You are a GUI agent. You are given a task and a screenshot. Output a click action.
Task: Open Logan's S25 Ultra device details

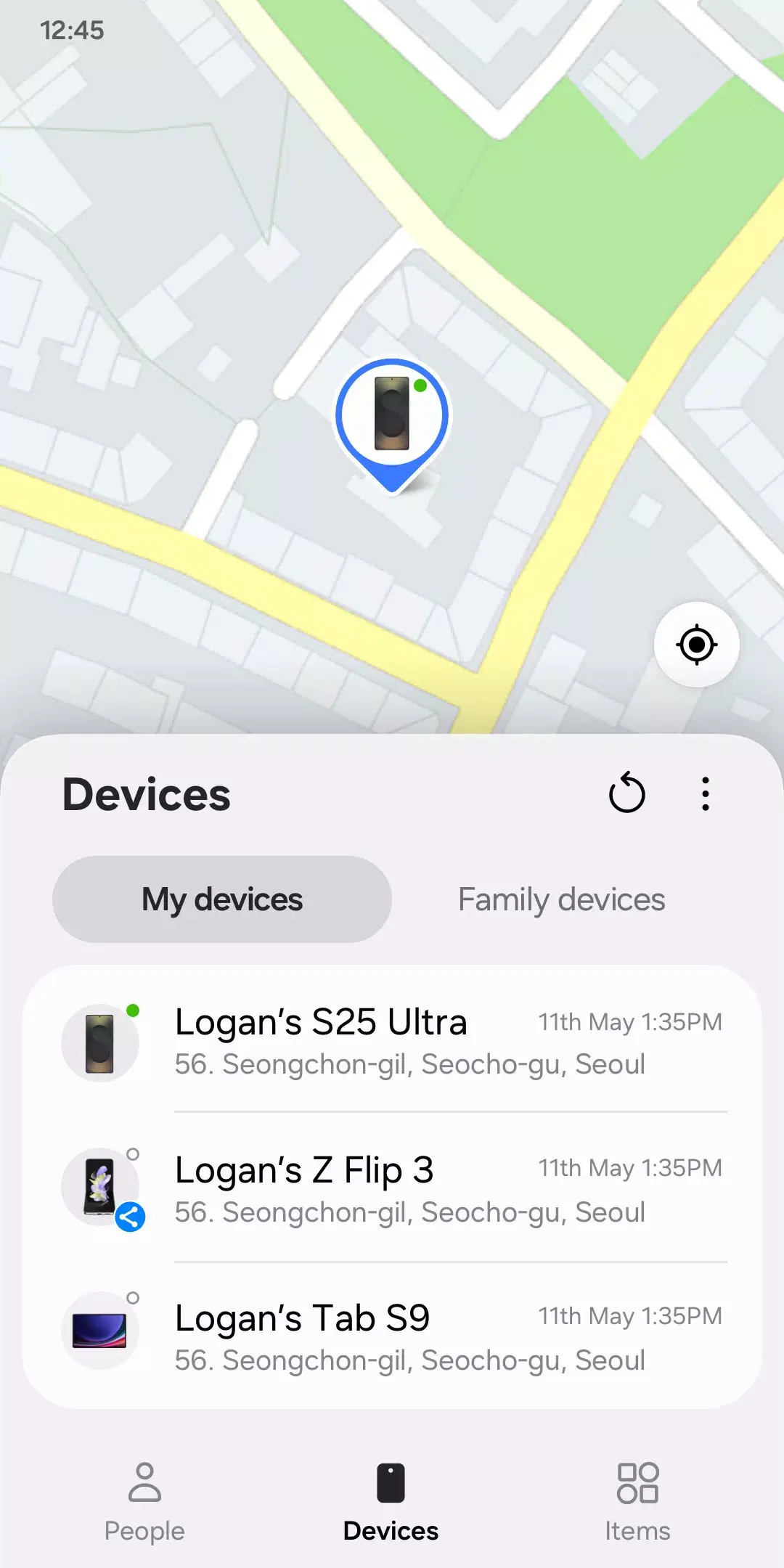click(322, 1024)
